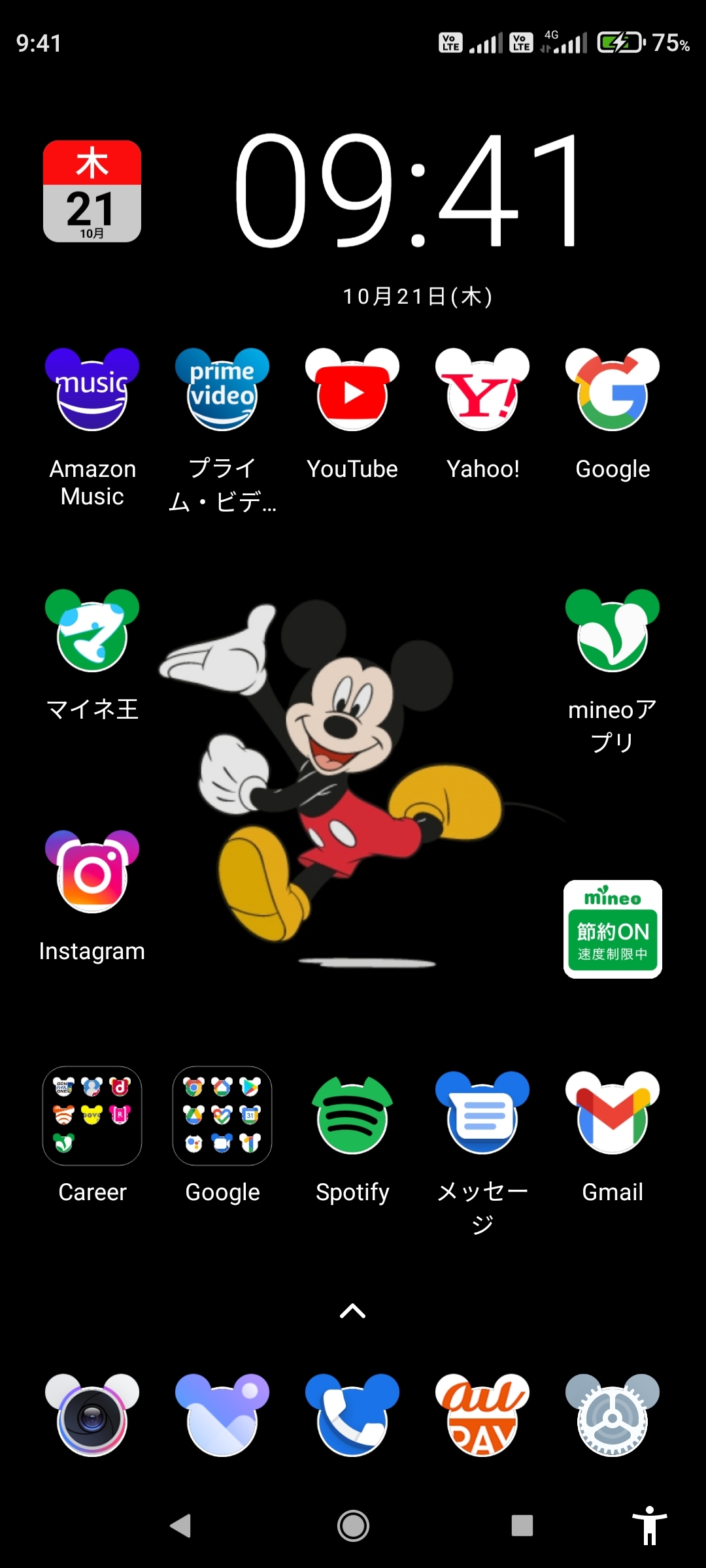706x1568 pixels.
Task: Open the Google apps folder
Action: tap(222, 1116)
